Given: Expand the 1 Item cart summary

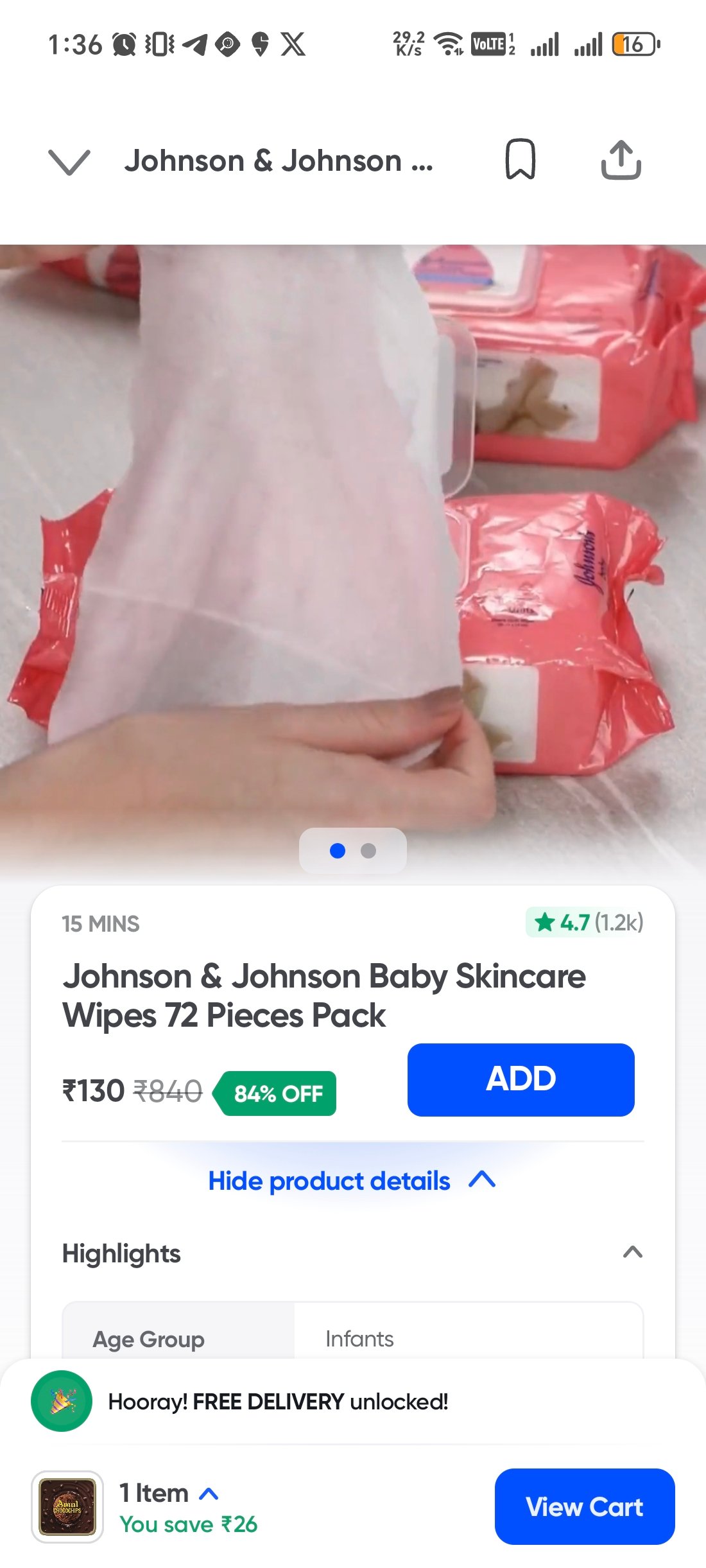Looking at the screenshot, I should click(169, 1494).
